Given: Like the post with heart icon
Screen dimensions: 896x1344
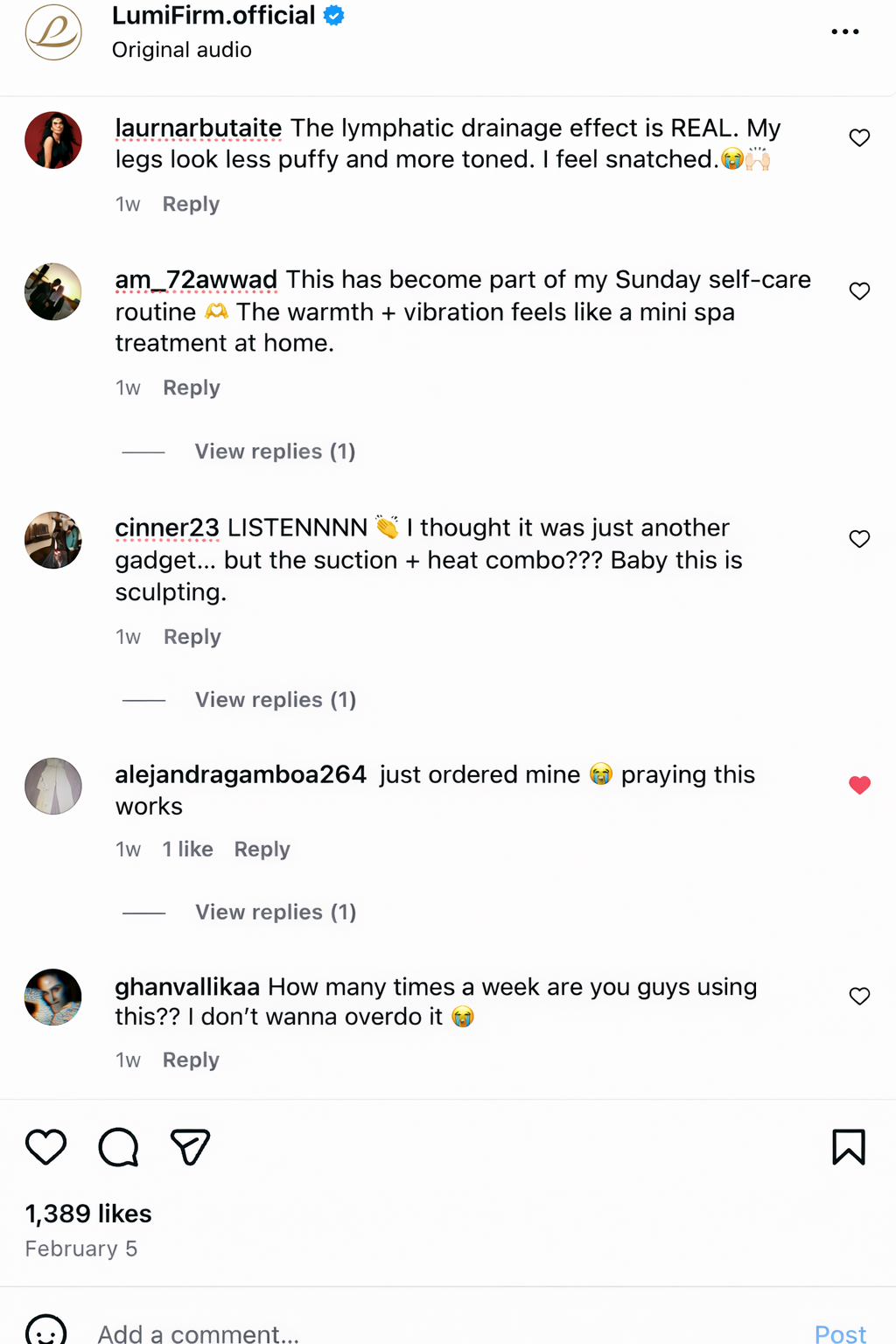Looking at the screenshot, I should click(45, 1147).
